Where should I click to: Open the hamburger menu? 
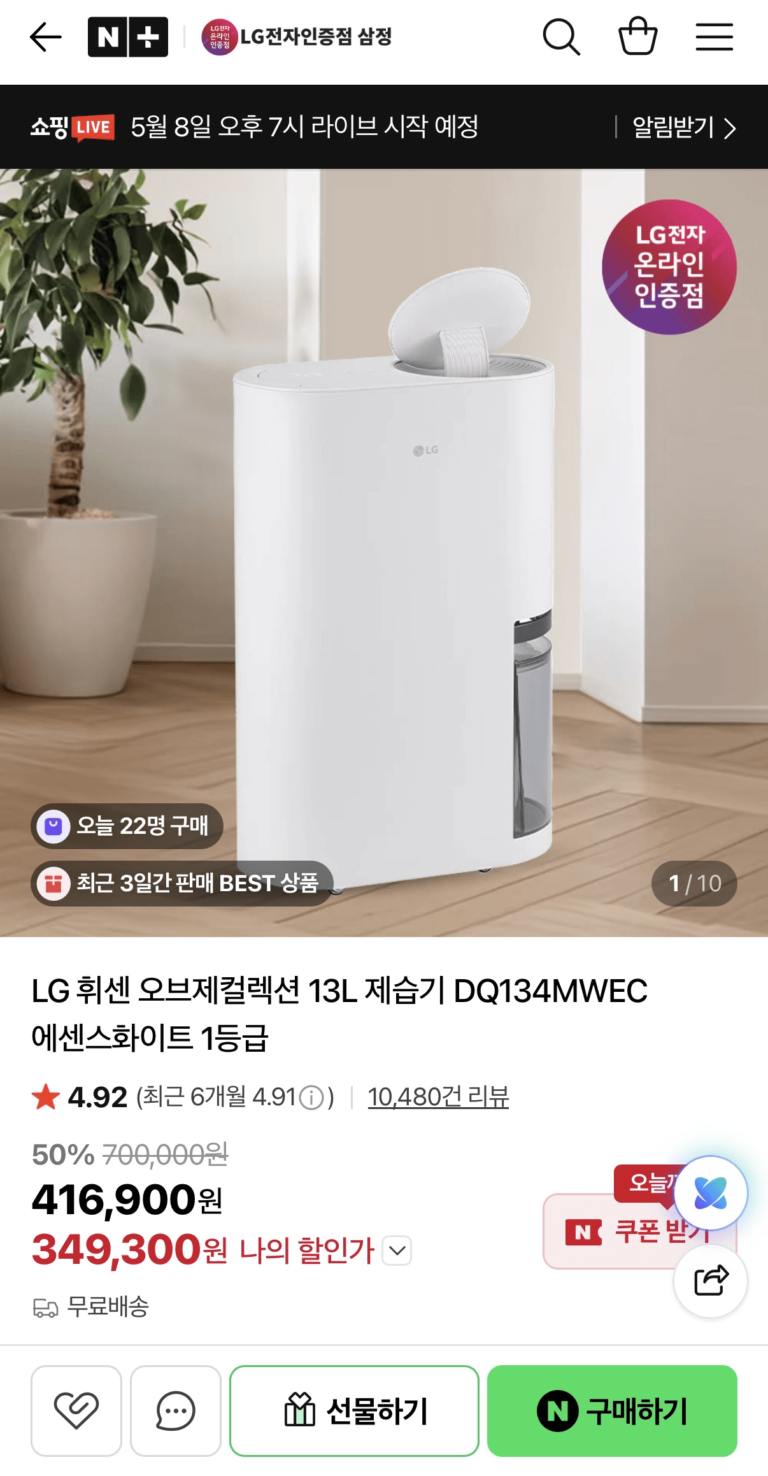coord(715,38)
